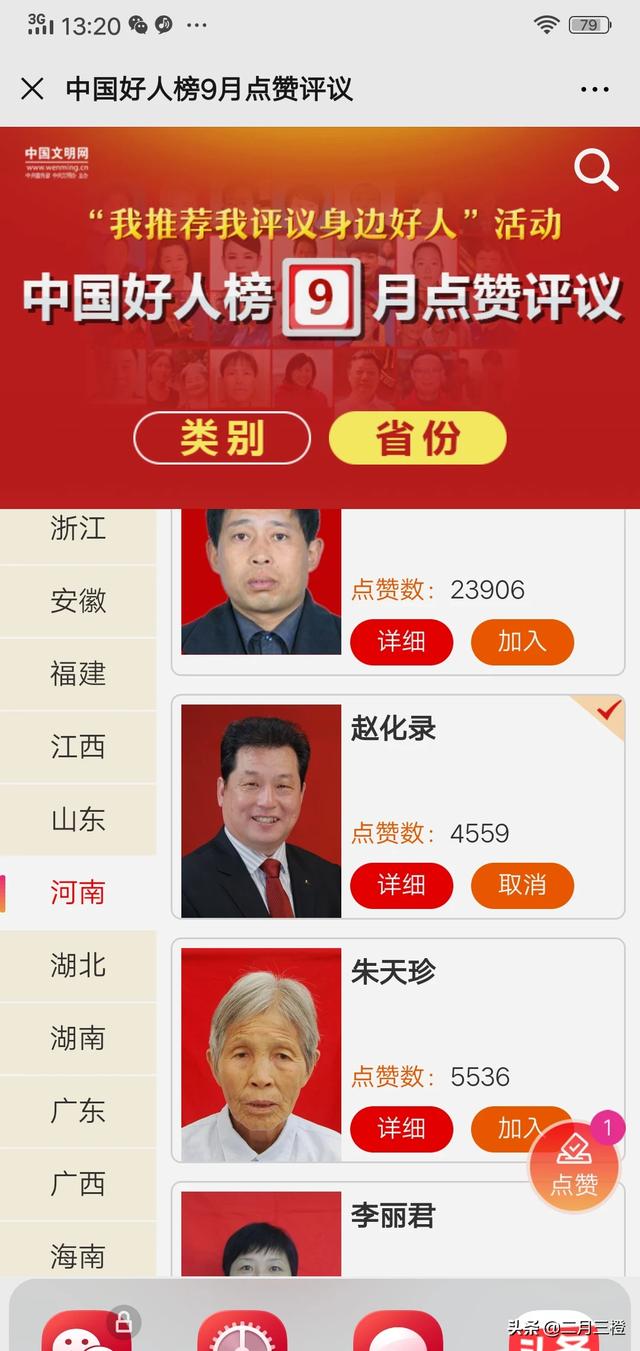Select 广东 in the province list
This screenshot has height=1351, width=640.
point(78,1111)
